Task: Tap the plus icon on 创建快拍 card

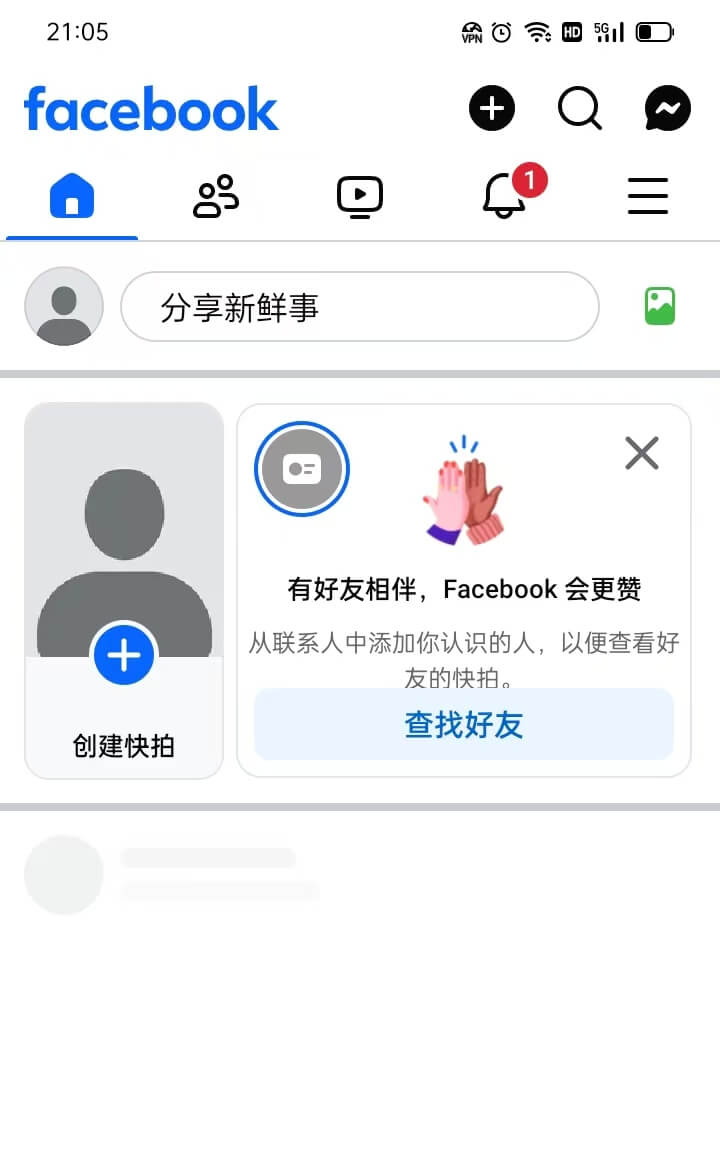Action: (x=123, y=655)
